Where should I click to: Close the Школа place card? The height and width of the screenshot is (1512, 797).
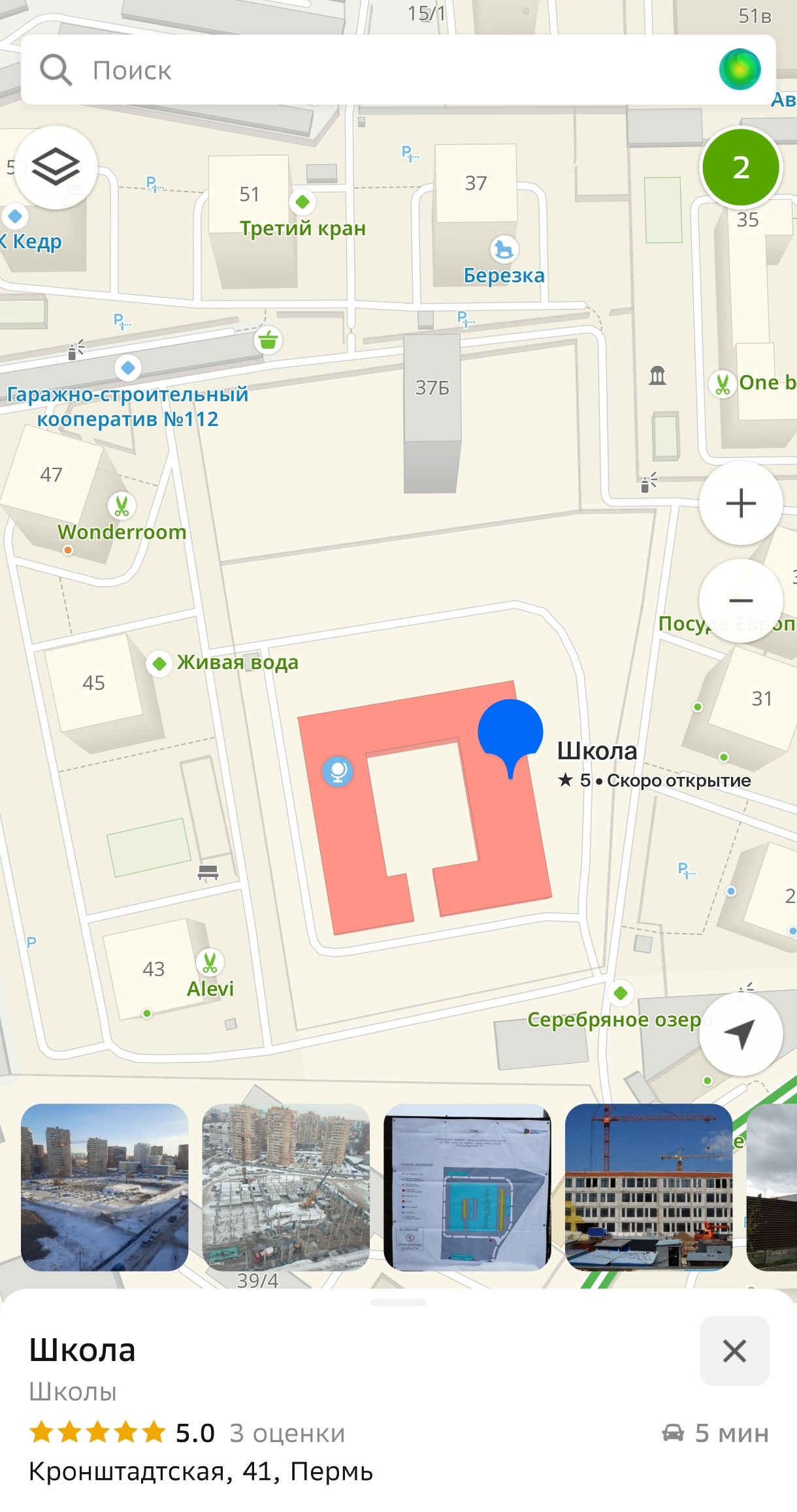[734, 1351]
